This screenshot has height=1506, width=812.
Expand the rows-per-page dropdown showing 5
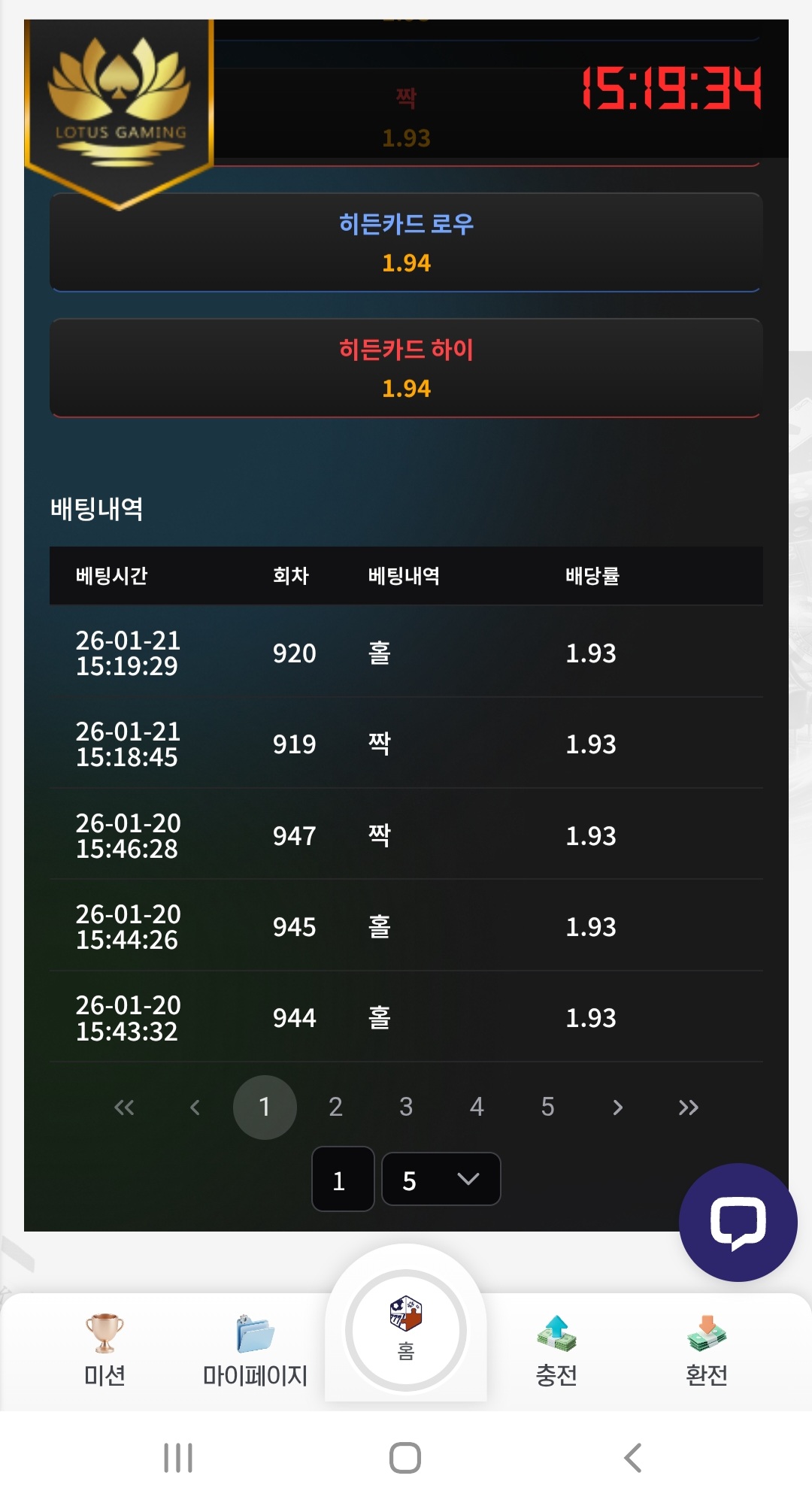pyautogui.click(x=441, y=1179)
